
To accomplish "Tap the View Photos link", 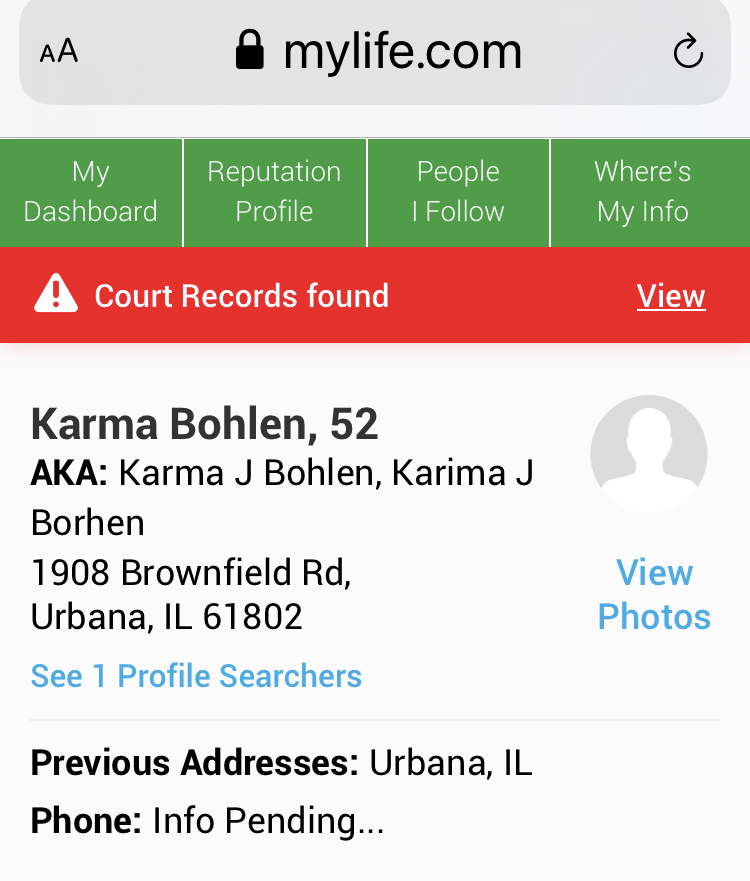I will coord(654,594).
